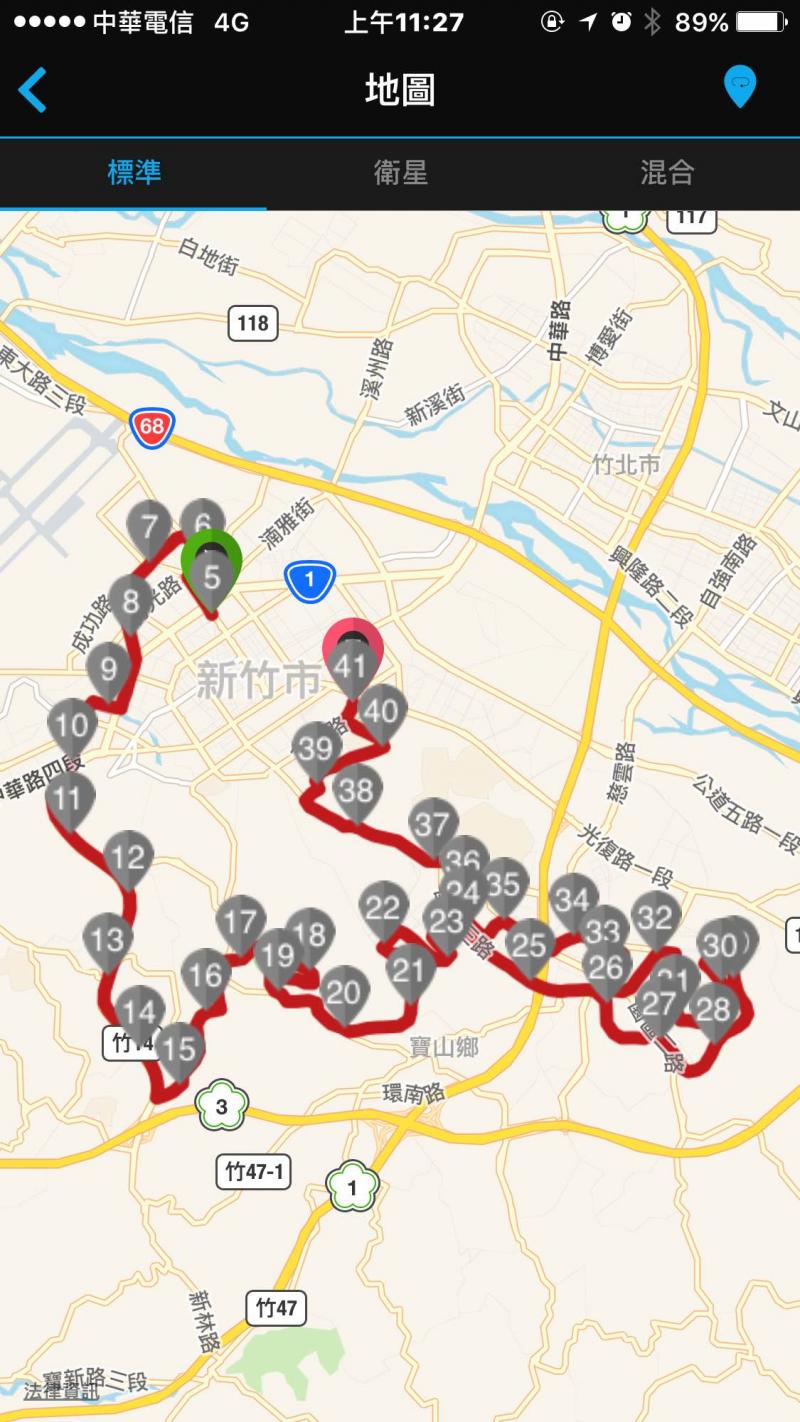Image resolution: width=800 pixels, height=1422 pixels.
Task: Tap kilometer marker 20 on the route
Action: pos(343,991)
